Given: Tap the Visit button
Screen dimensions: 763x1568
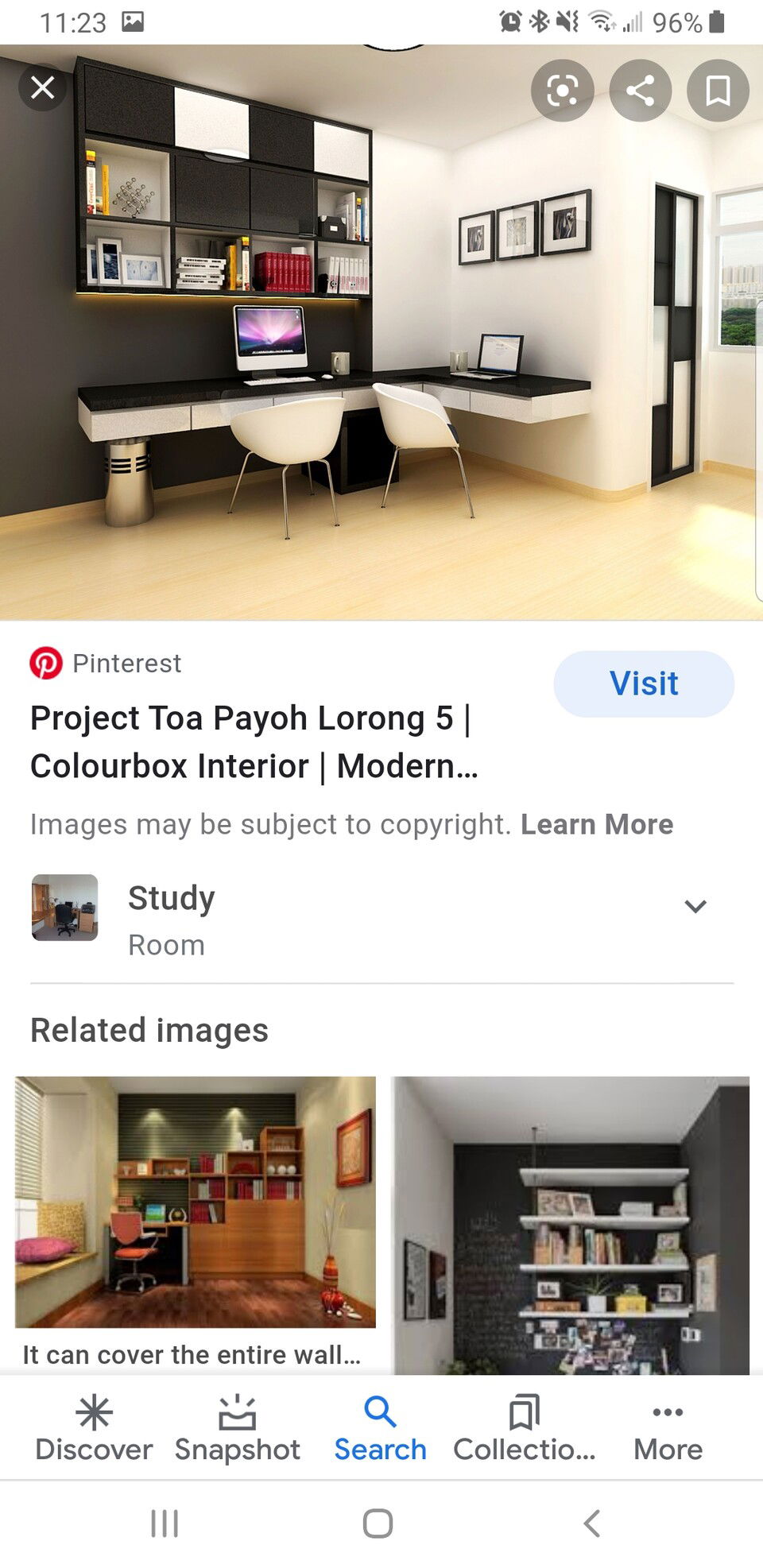Looking at the screenshot, I should pyautogui.click(x=644, y=683).
